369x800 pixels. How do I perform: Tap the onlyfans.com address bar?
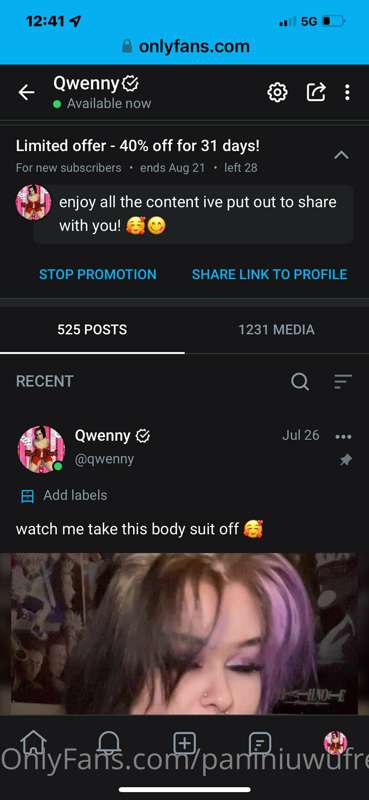[186, 46]
